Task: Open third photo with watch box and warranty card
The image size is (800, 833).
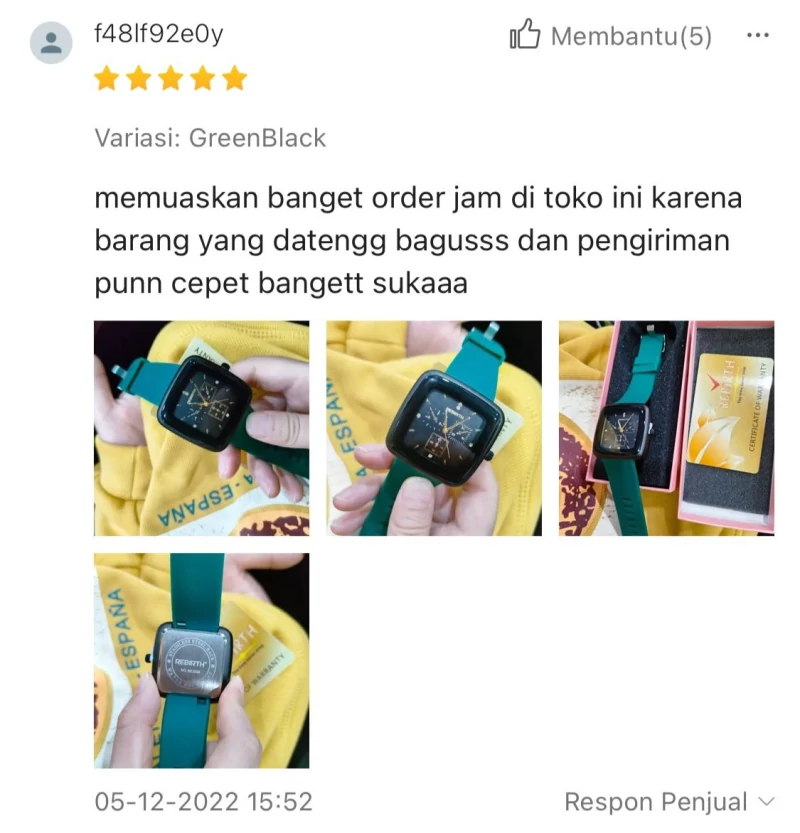Action: [666, 428]
